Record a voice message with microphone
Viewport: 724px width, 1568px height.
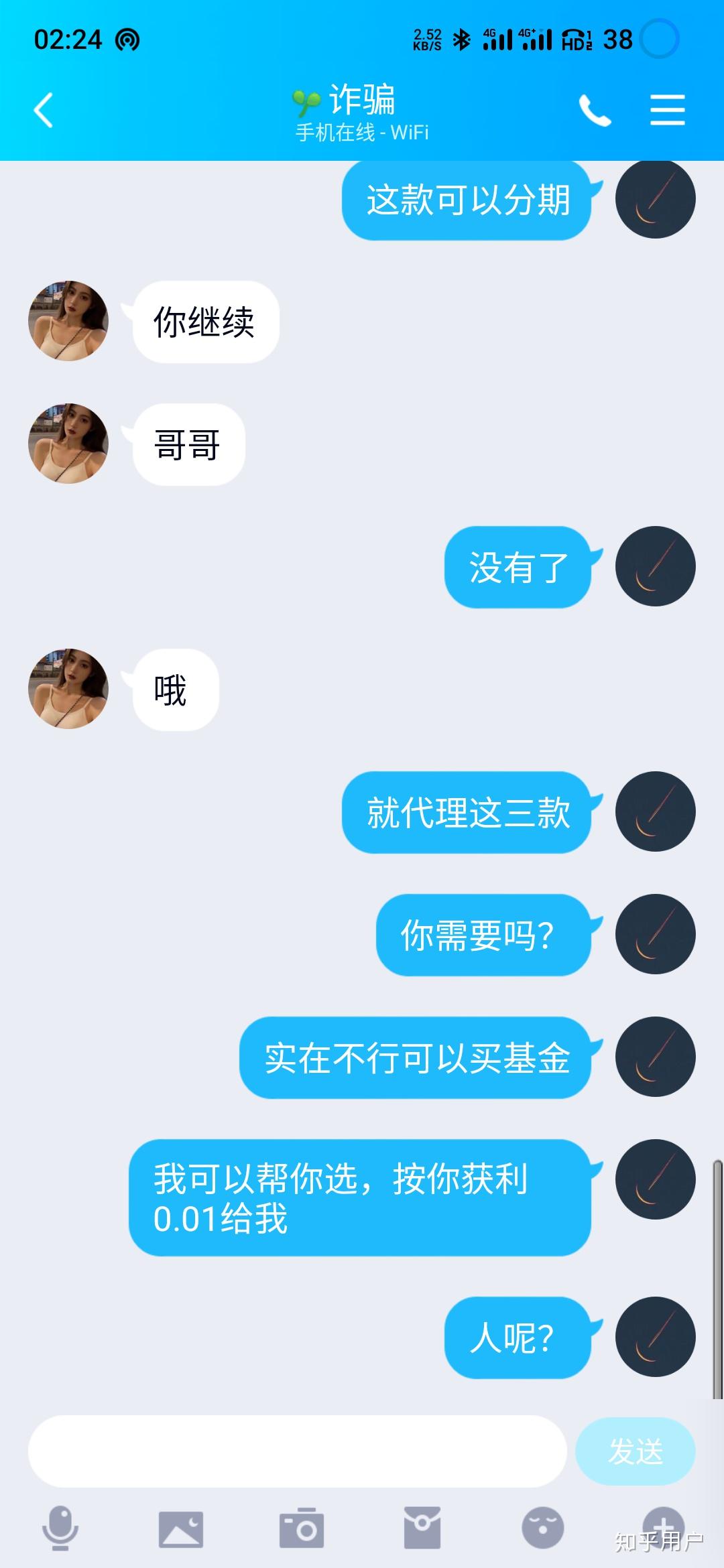pyautogui.click(x=60, y=1528)
